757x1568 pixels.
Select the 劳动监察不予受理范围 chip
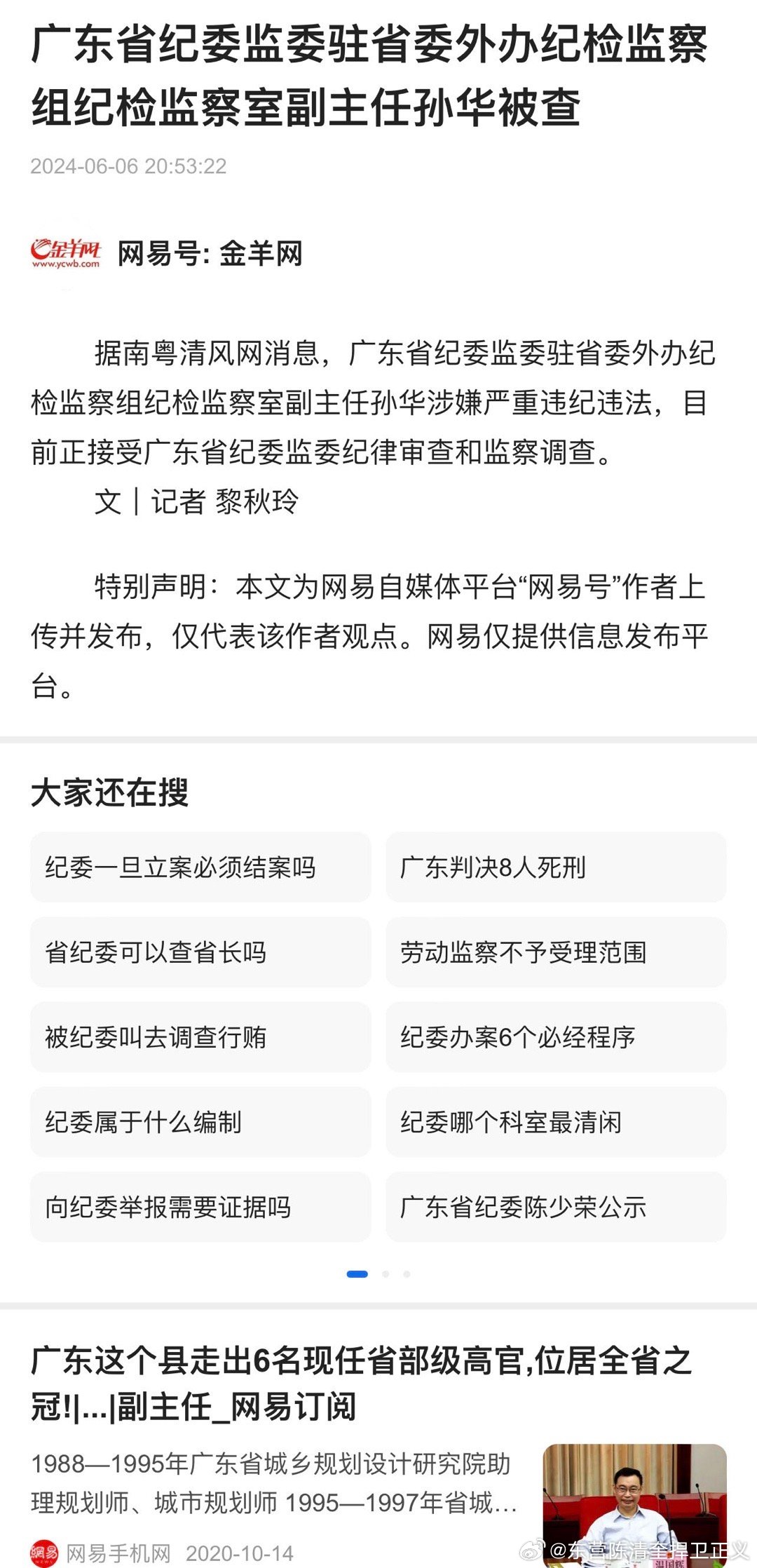(x=556, y=952)
